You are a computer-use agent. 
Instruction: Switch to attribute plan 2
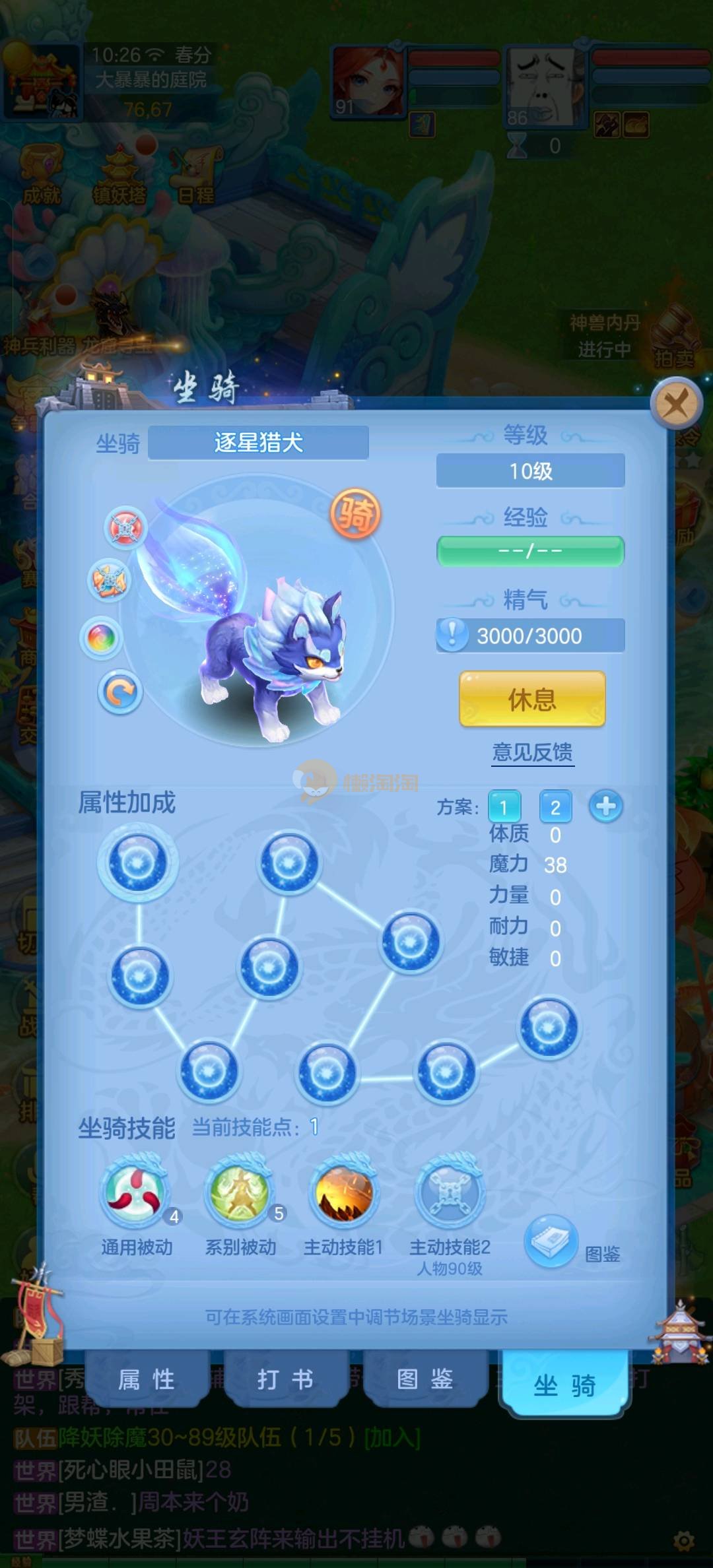click(x=555, y=806)
